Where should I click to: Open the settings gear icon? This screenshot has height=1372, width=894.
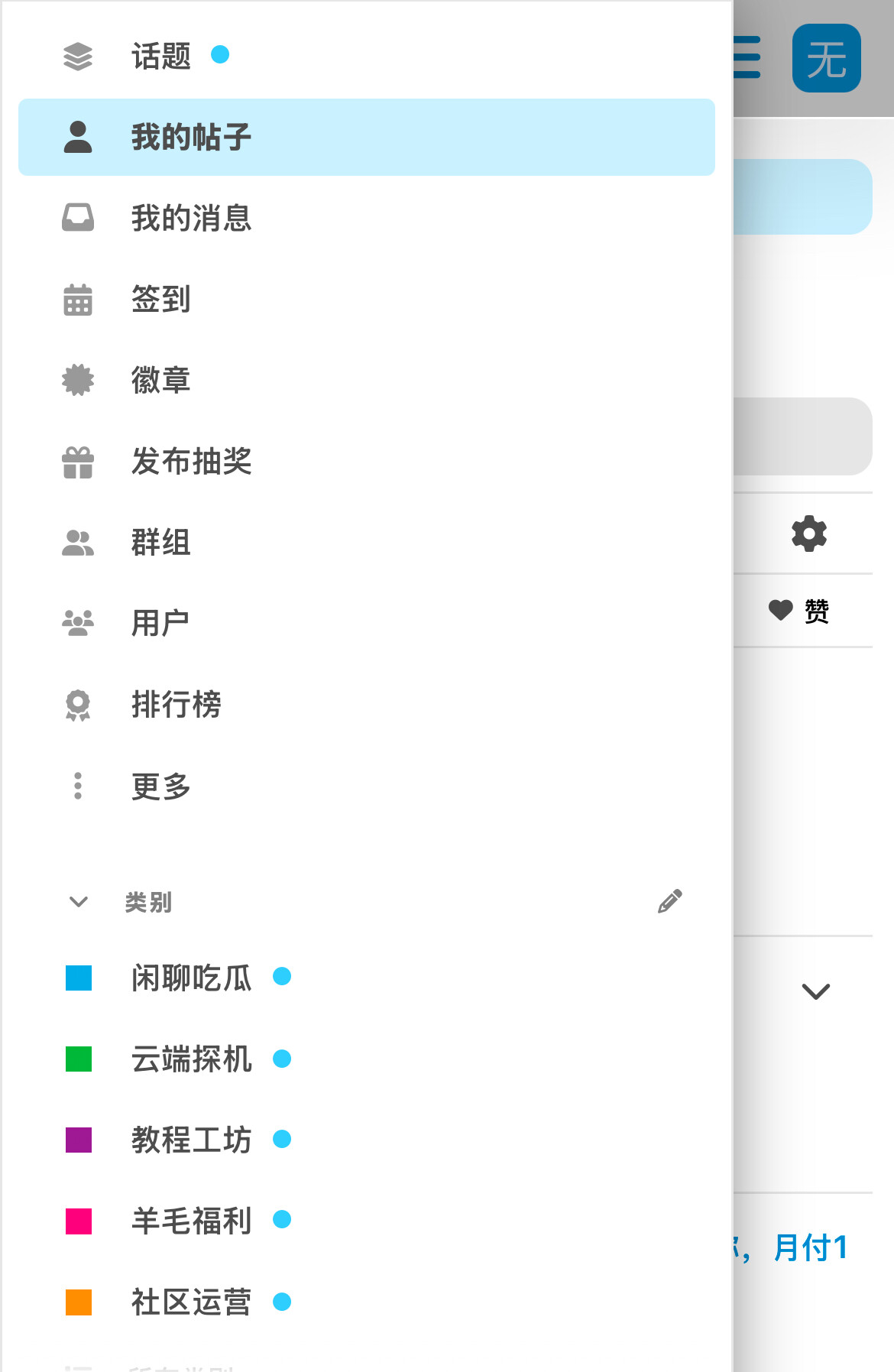[809, 534]
